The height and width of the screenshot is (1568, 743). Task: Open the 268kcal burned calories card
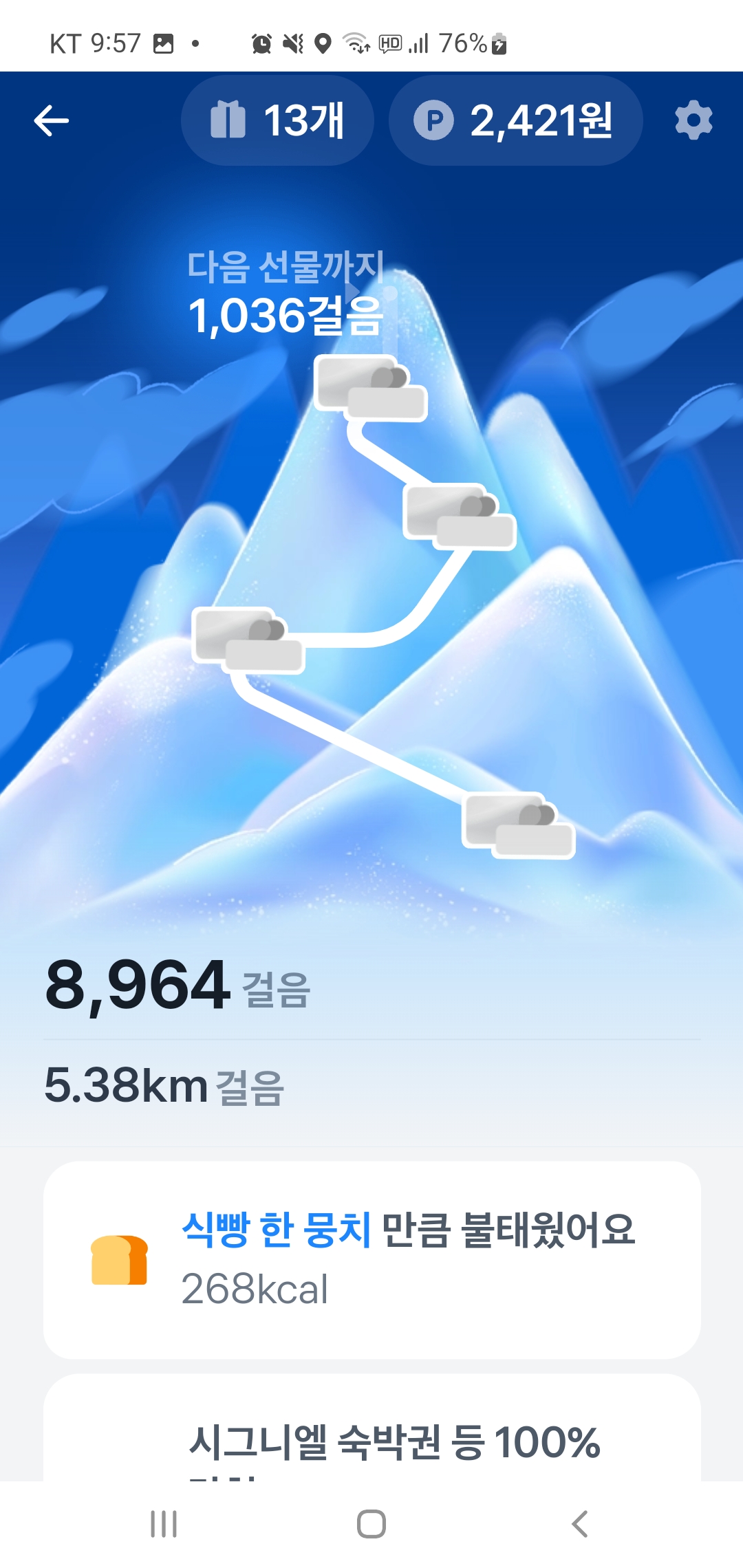[x=371, y=1259]
